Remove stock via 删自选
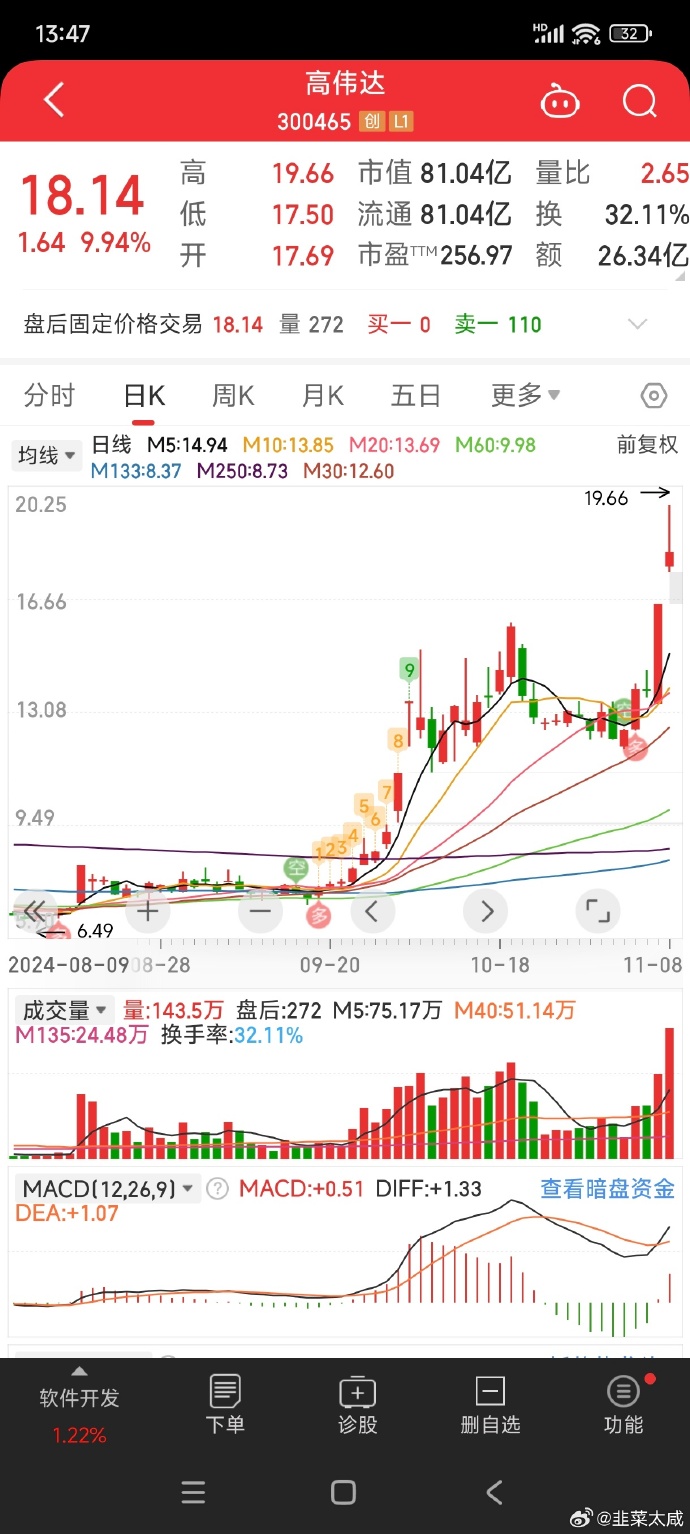 490,1405
